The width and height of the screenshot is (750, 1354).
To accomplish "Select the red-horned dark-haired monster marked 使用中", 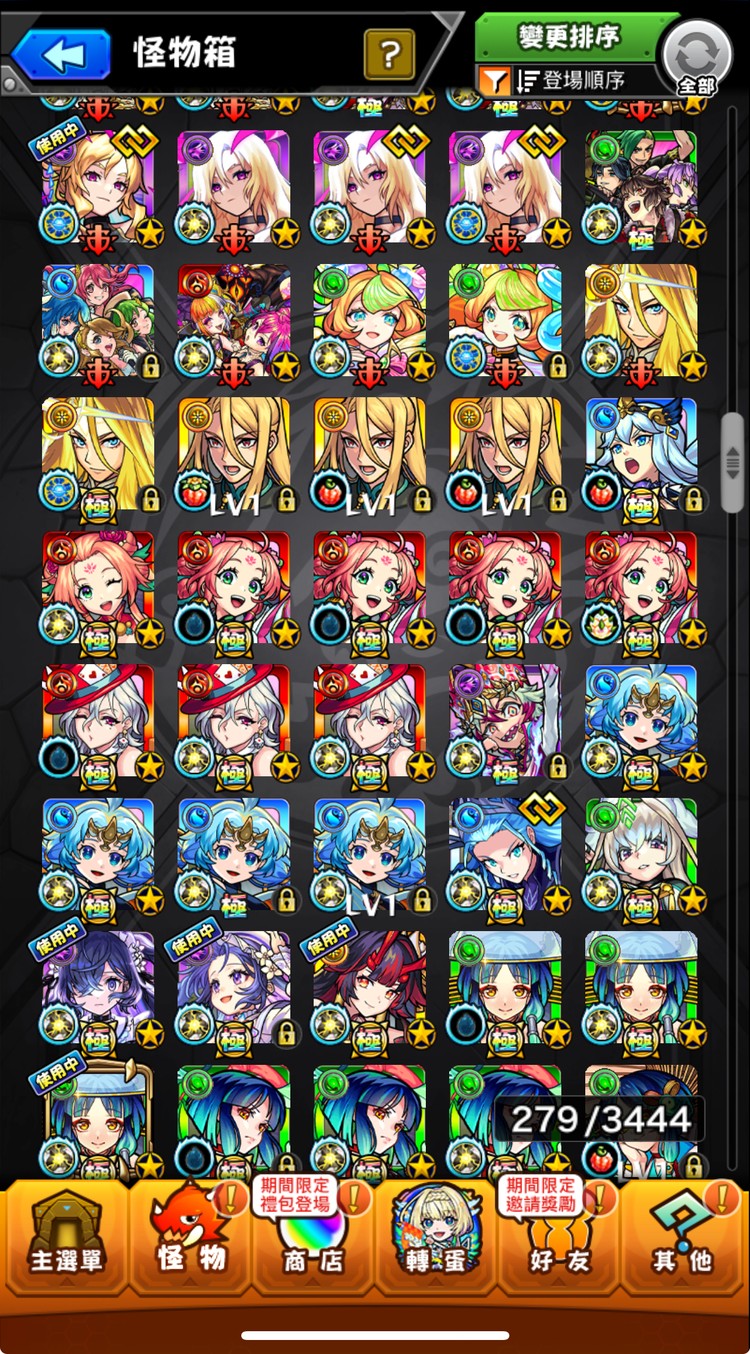I will pos(370,987).
